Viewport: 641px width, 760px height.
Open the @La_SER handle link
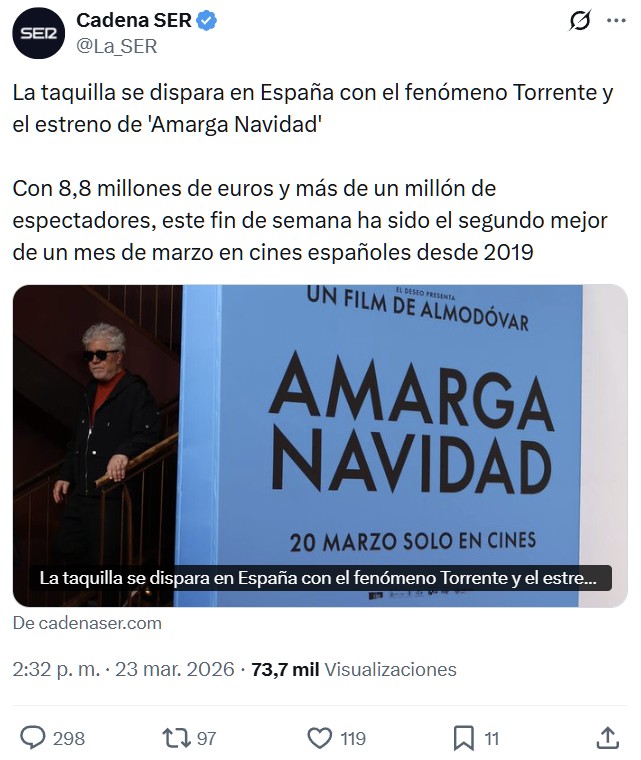coord(117,46)
